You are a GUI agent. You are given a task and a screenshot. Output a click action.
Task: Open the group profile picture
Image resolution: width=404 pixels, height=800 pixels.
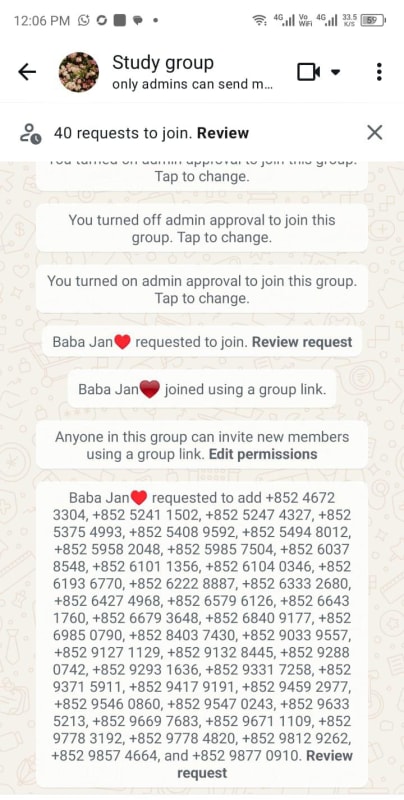click(79, 72)
